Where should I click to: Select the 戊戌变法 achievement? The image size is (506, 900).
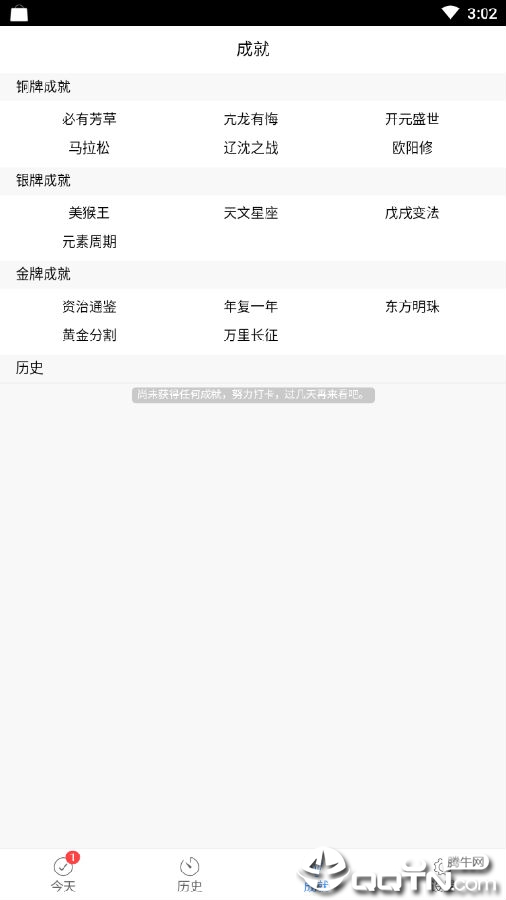(x=412, y=213)
